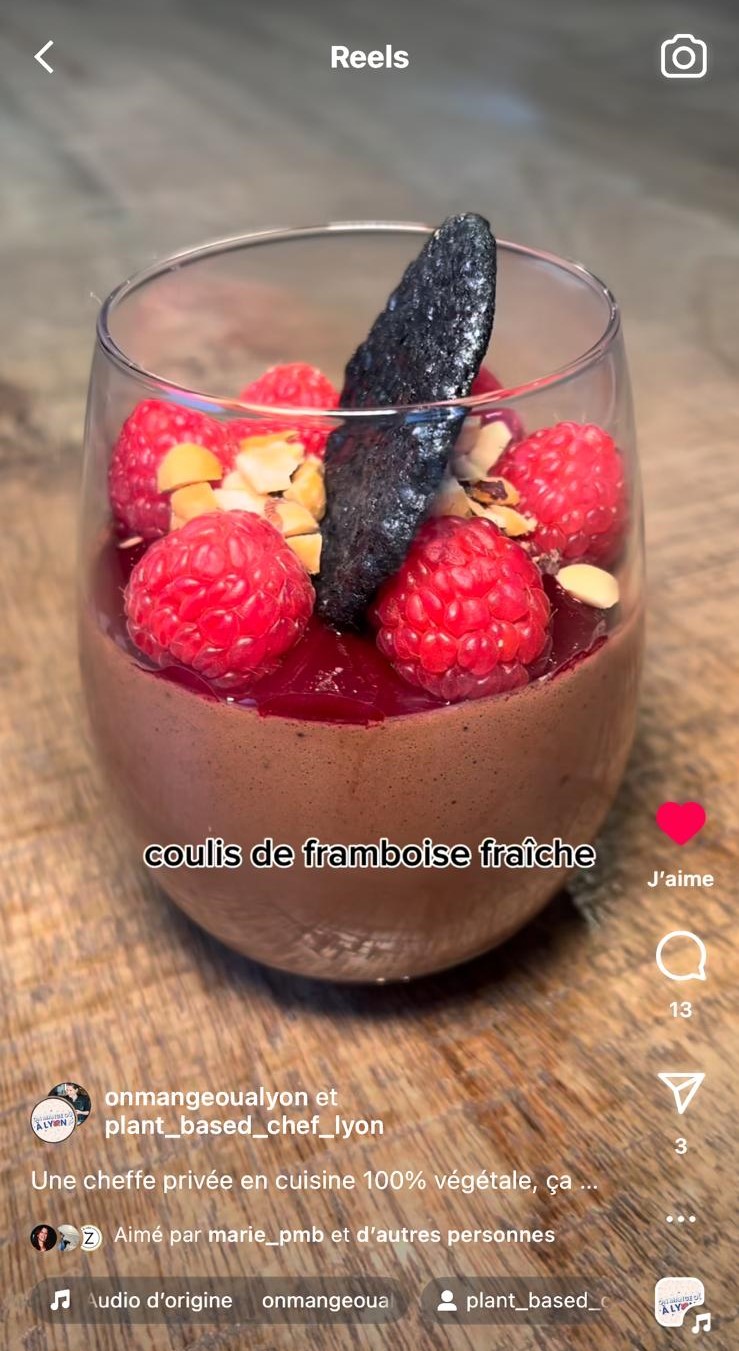This screenshot has height=1351, width=739.
Task: Open the camera to create a reel
Action: tap(683, 57)
